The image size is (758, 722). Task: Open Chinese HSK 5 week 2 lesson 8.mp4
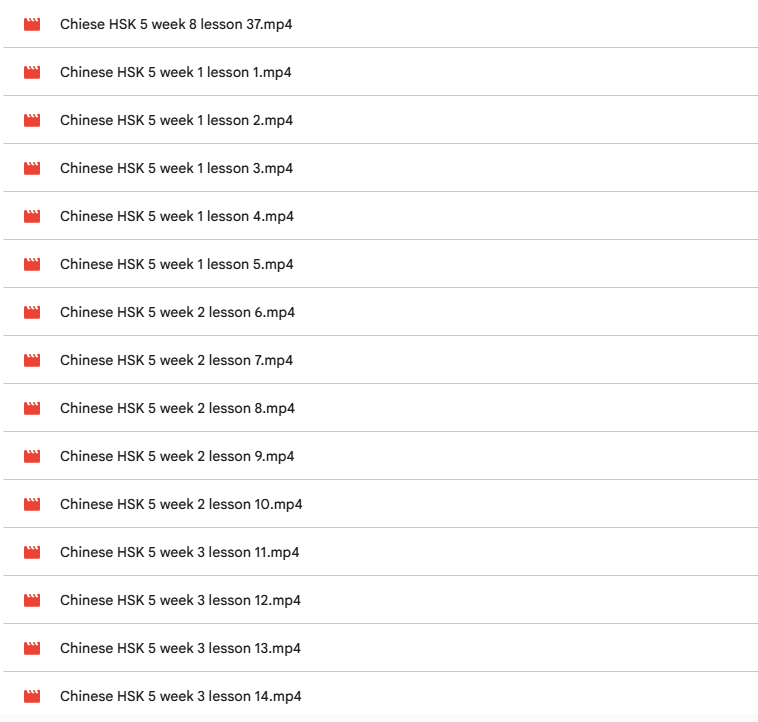pyautogui.click(x=175, y=408)
